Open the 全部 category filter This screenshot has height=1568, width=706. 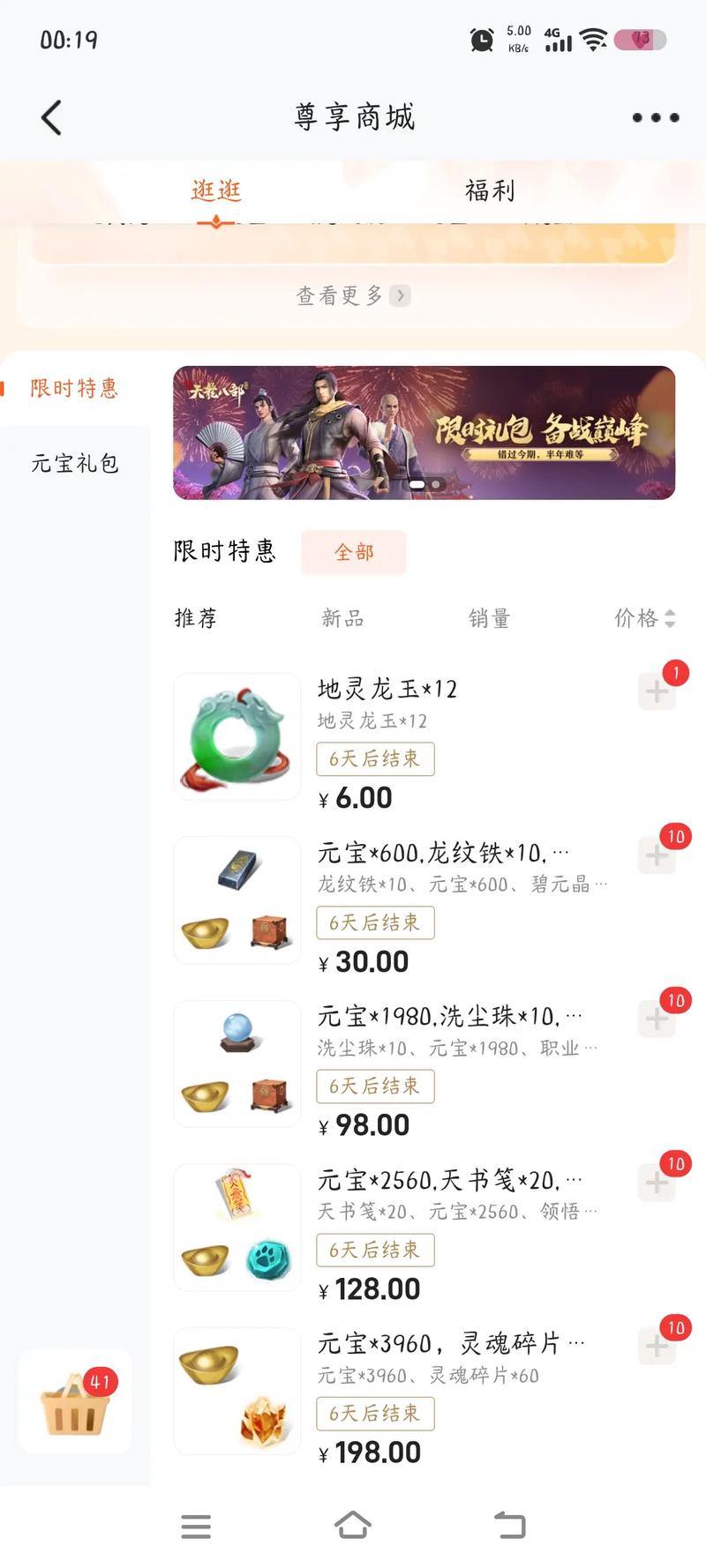point(354,552)
